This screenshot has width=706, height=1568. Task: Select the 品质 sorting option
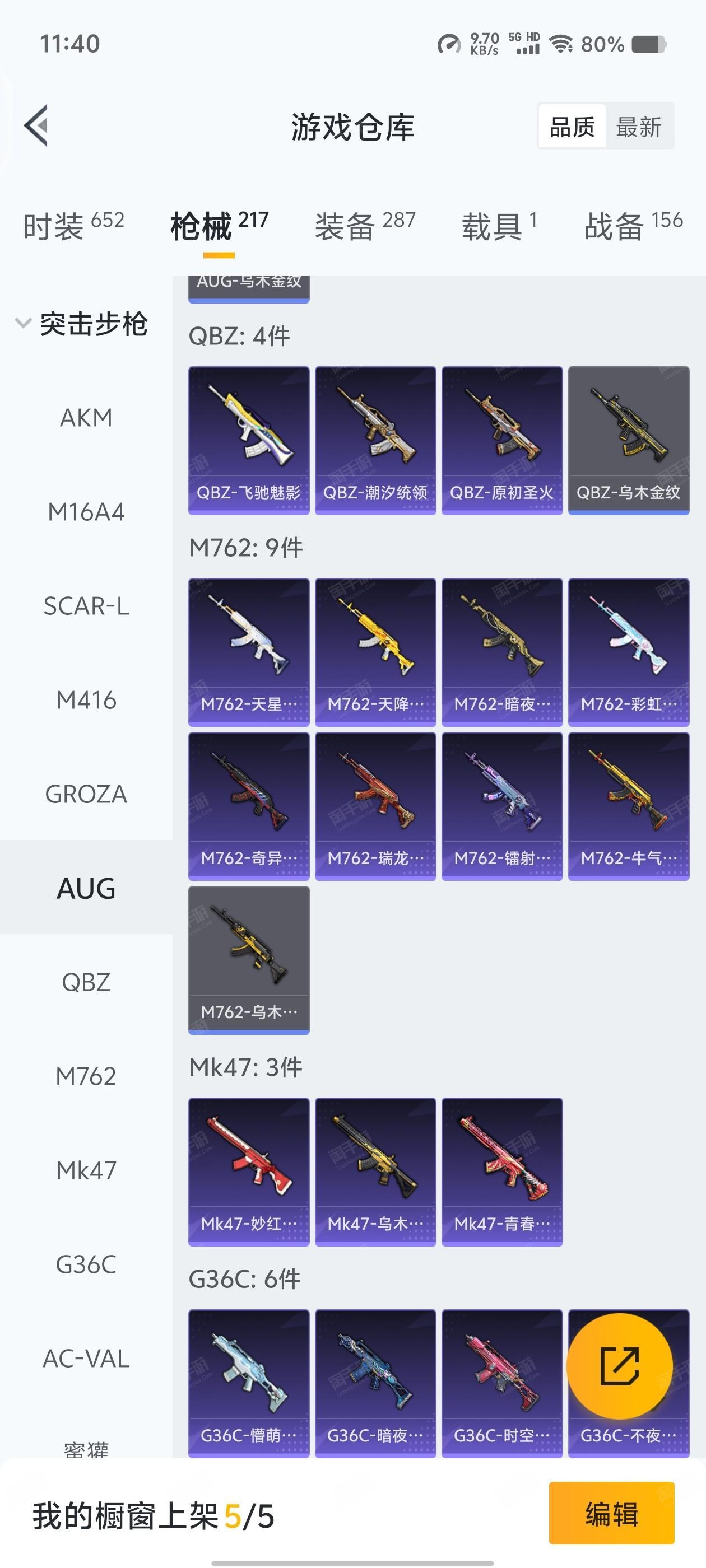pyautogui.click(x=572, y=127)
